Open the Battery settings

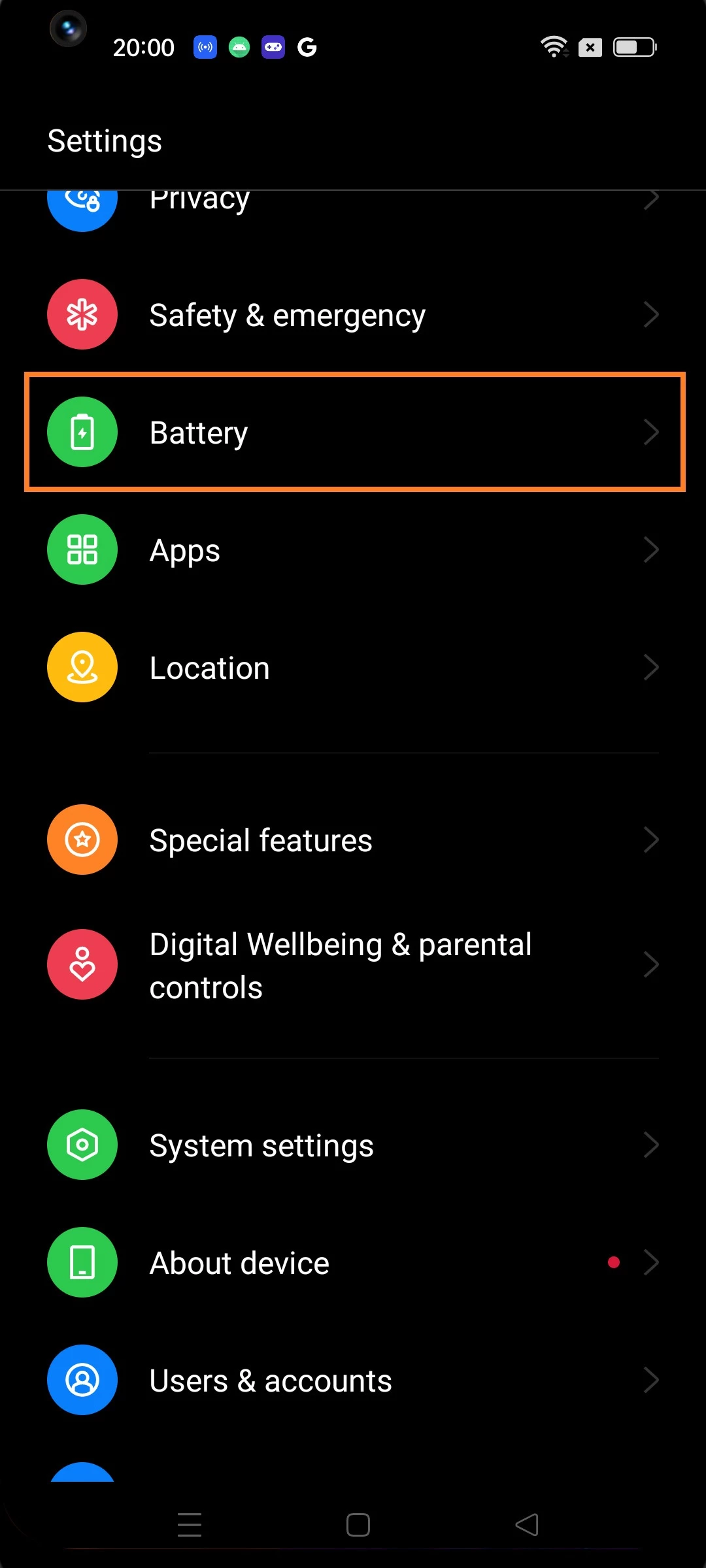pos(353,433)
